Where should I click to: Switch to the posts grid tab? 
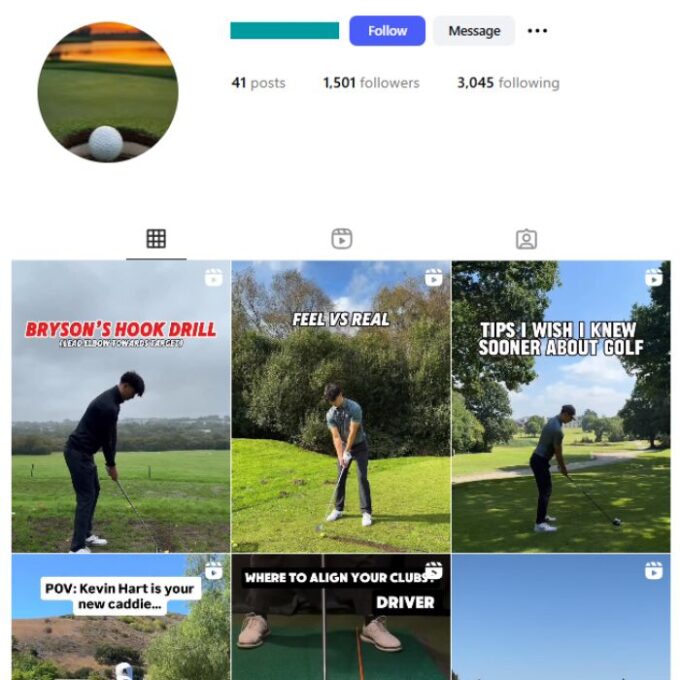(x=156, y=238)
